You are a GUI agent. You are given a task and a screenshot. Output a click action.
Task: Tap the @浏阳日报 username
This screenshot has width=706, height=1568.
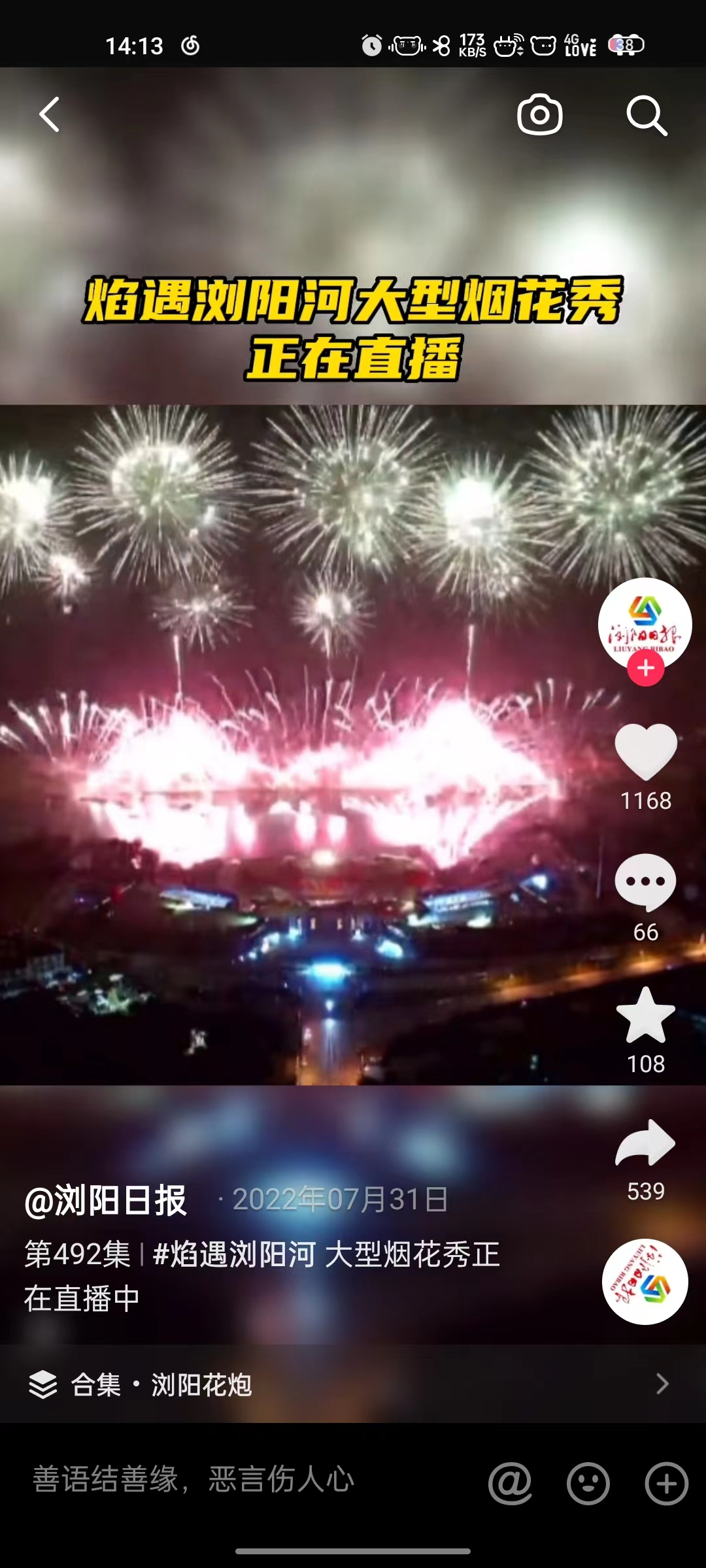pos(106,1201)
